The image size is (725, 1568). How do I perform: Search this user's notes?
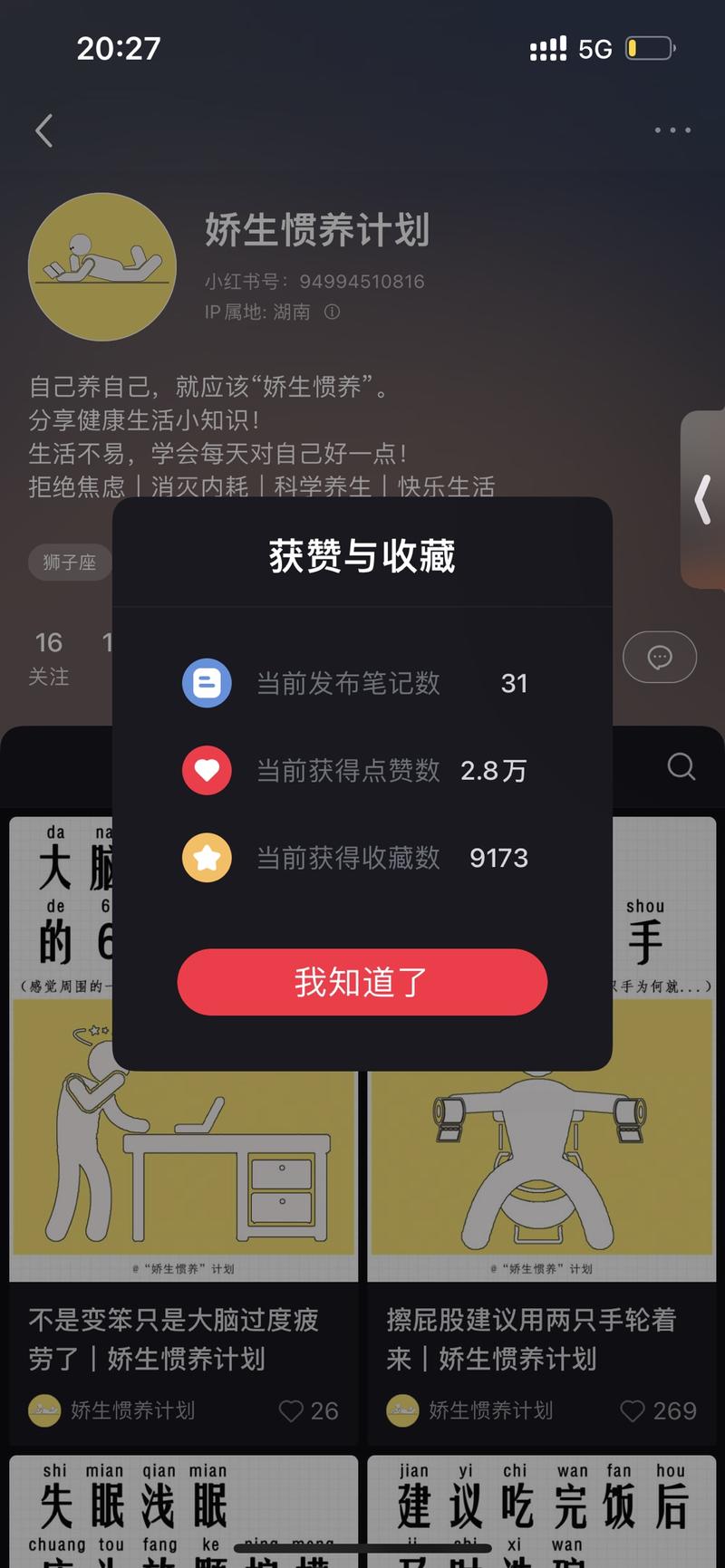(x=681, y=766)
